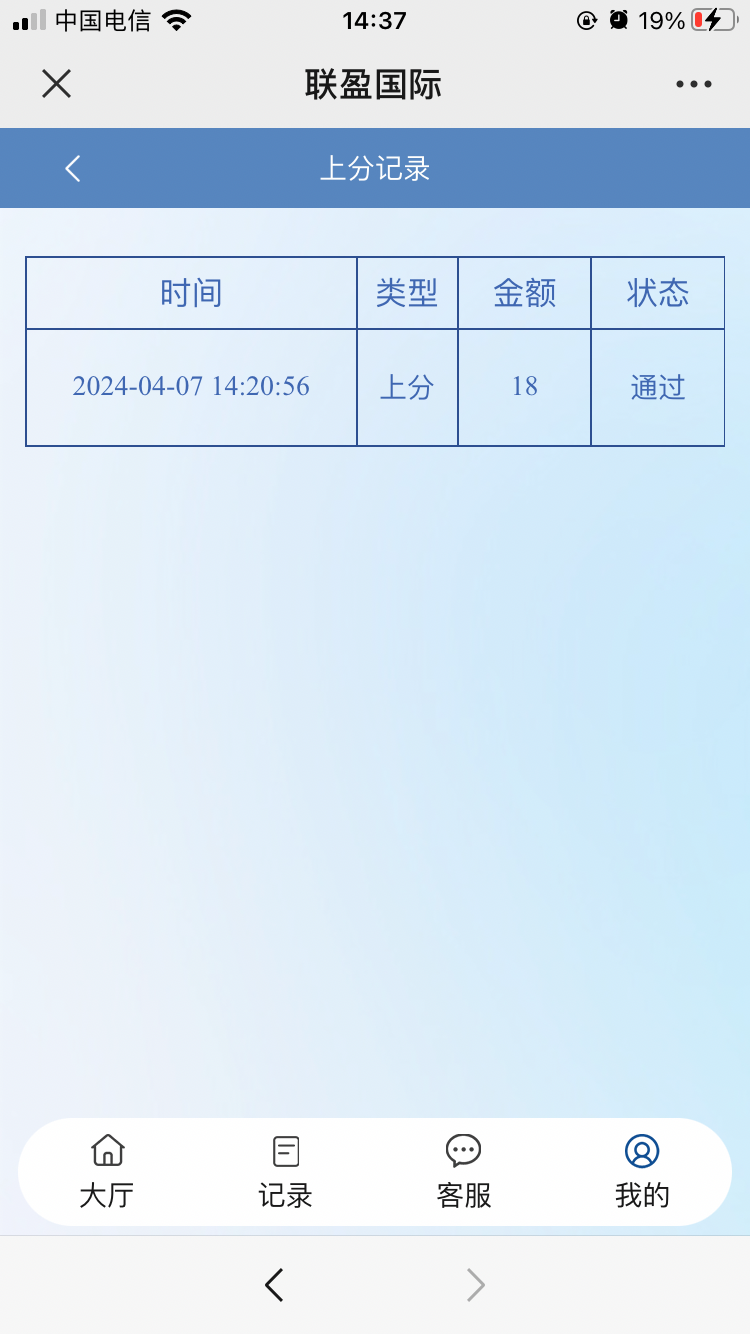Screen dimensions: 750x1334
Task: Close the 联盈国际 web page
Action: (56, 84)
